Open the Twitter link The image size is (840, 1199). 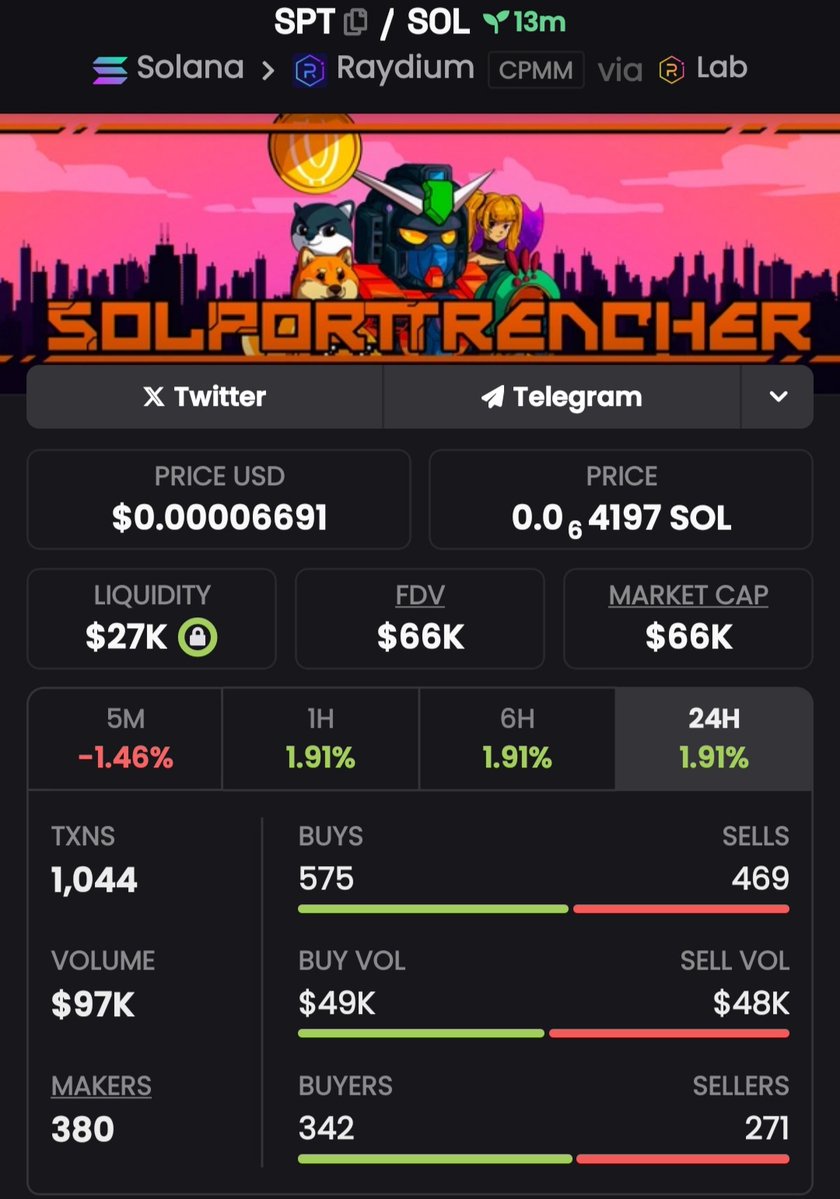tap(205, 397)
